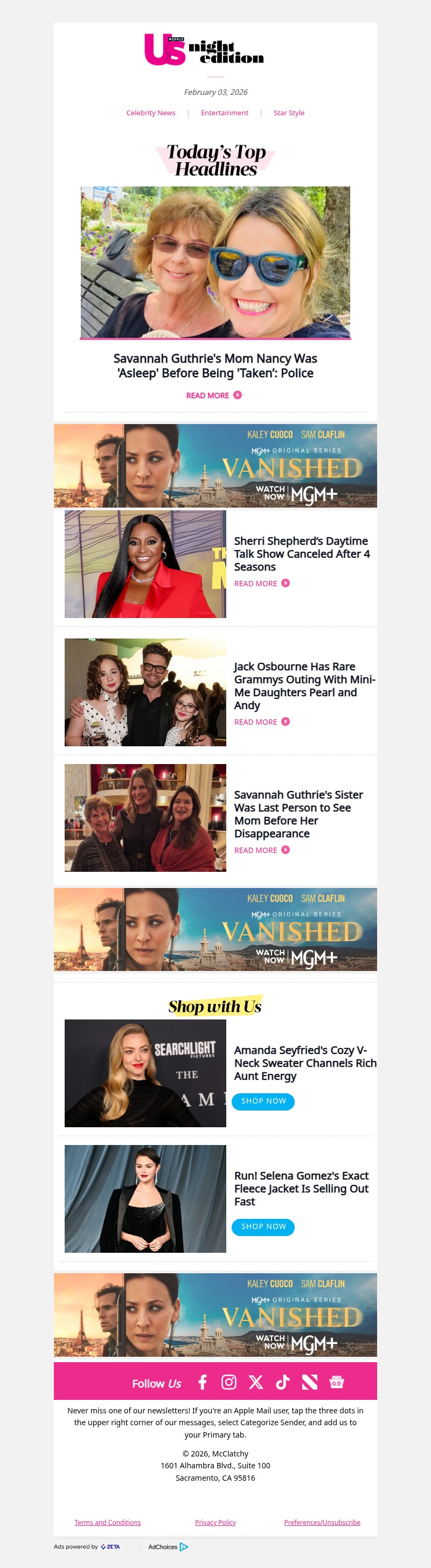431x1568 pixels.
Task: Open the Star Style link
Action: pos(289,113)
